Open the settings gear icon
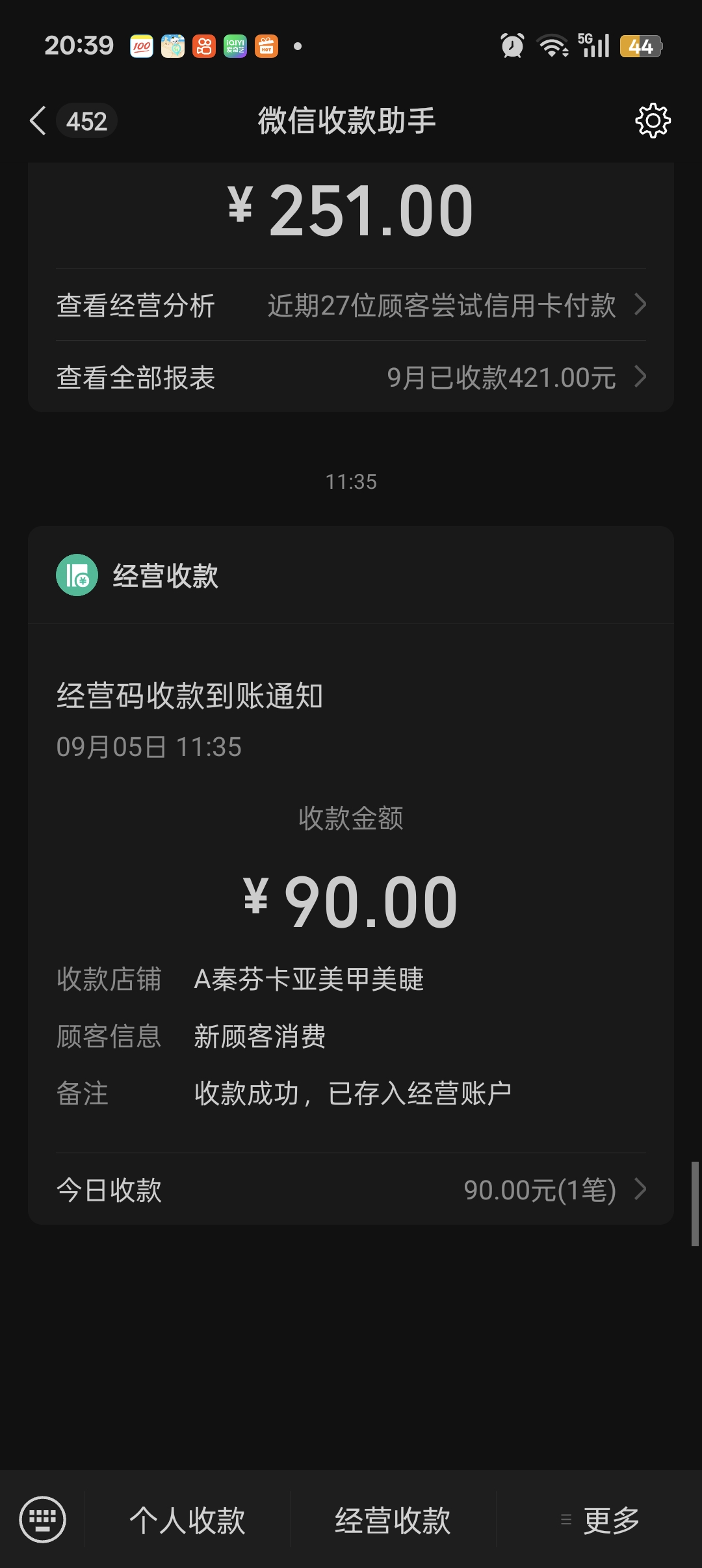The width and height of the screenshot is (702, 1568). tap(653, 121)
